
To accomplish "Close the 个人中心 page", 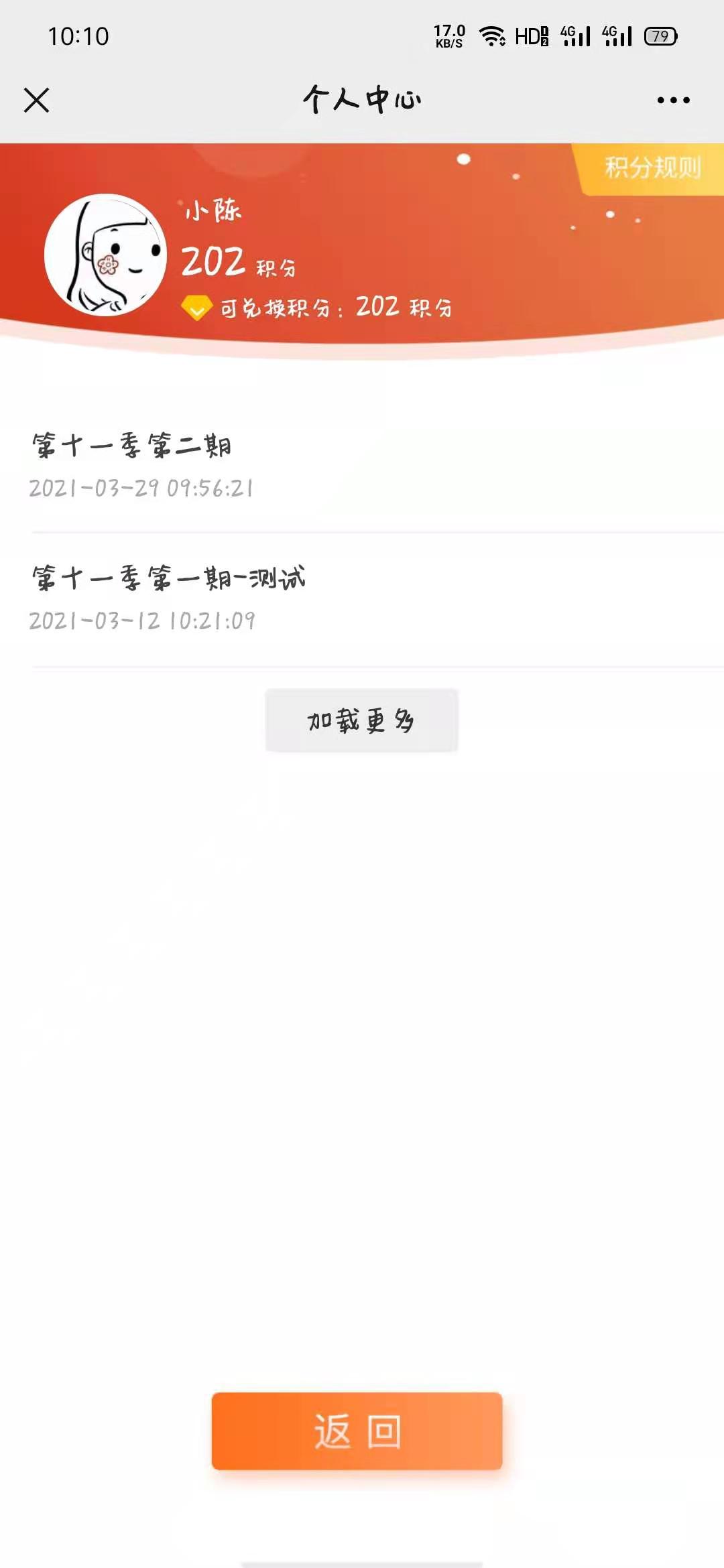I will [x=37, y=101].
